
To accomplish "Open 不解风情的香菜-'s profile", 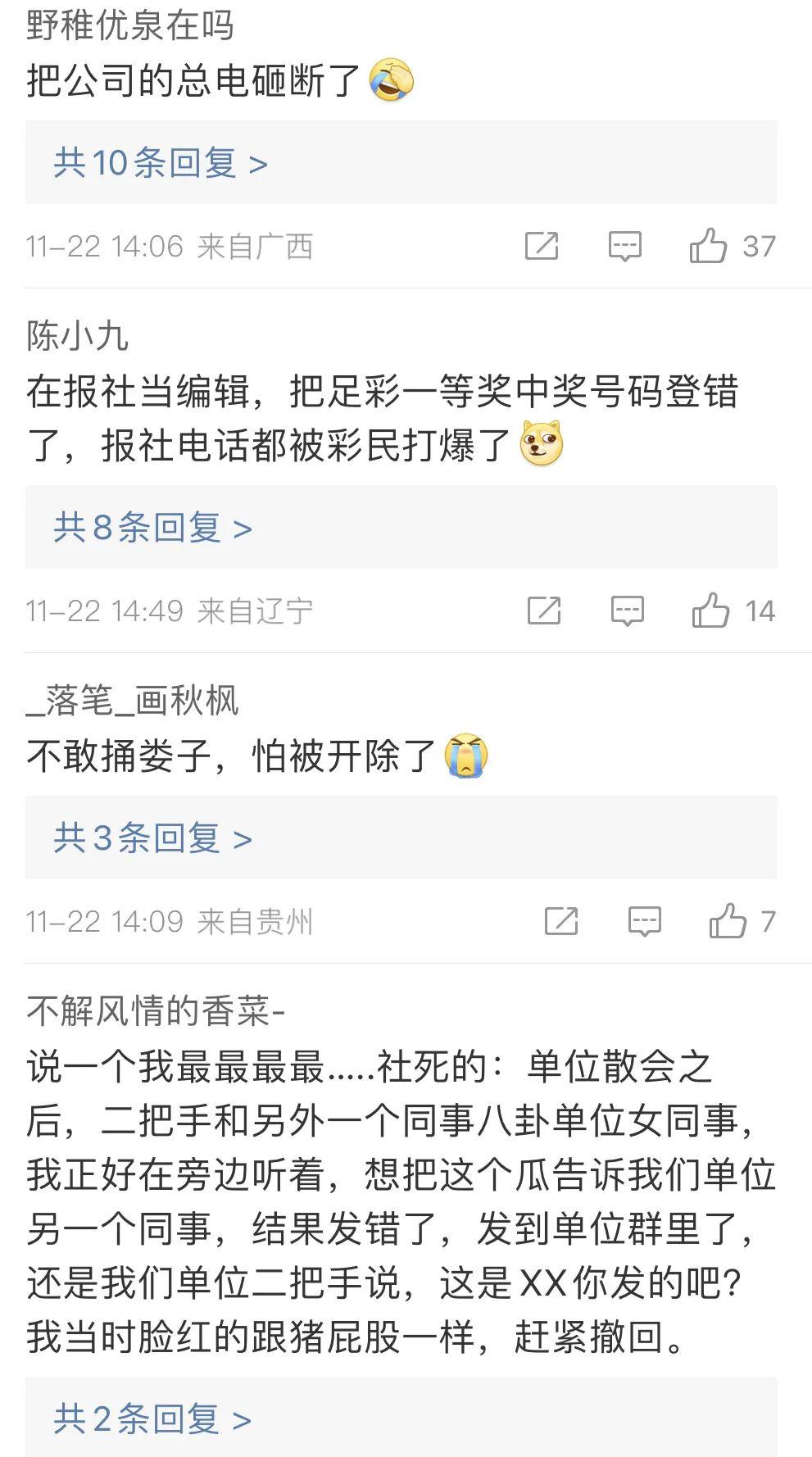I will pyautogui.click(x=156, y=1011).
